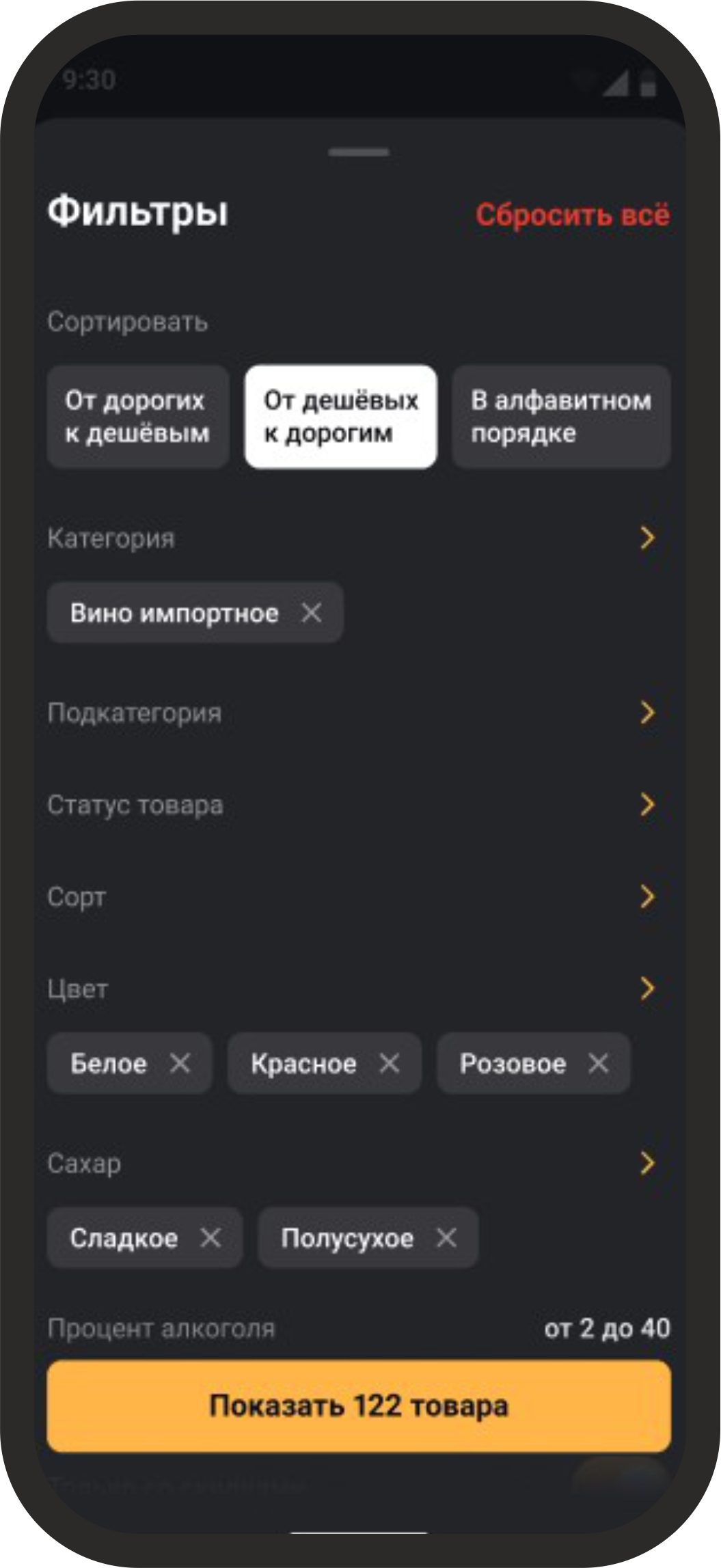Sort В алфавитном порядке
This screenshot has height=1568, width=721.
point(560,417)
